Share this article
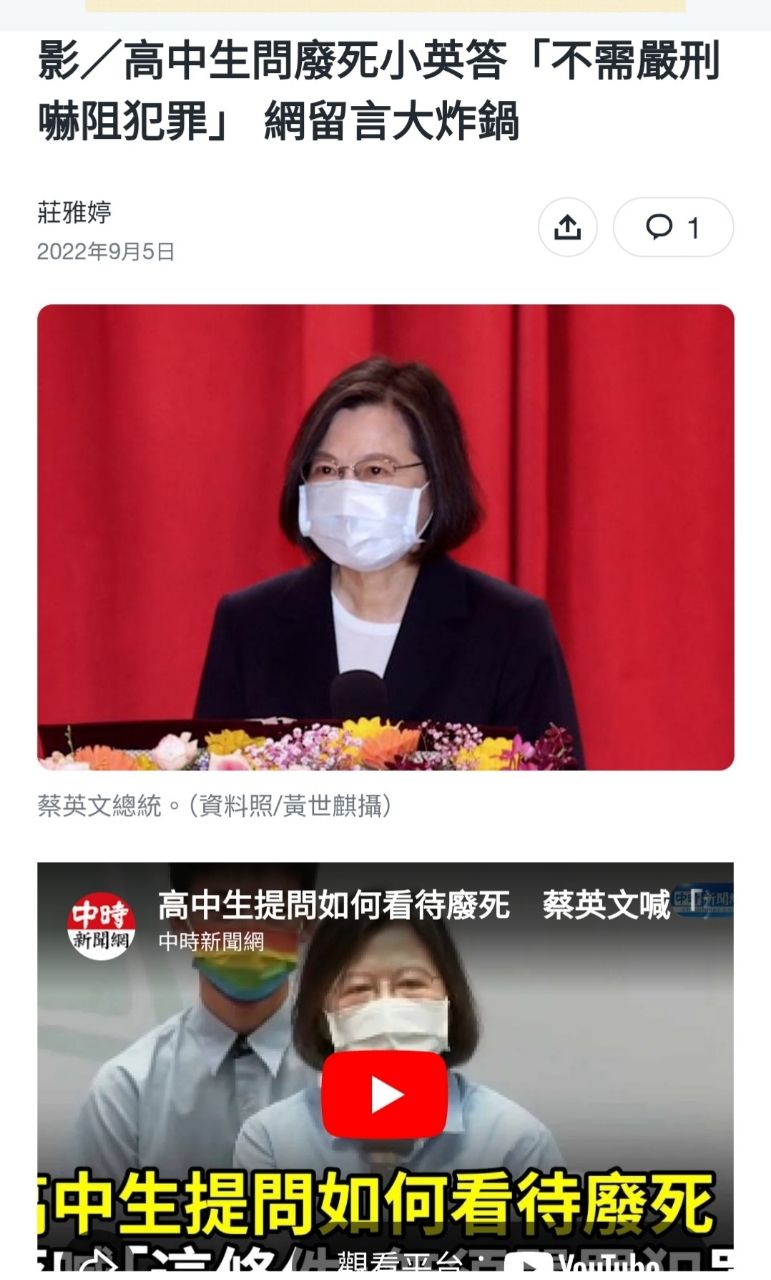Screen dimensions: 771x1280 (567, 228)
